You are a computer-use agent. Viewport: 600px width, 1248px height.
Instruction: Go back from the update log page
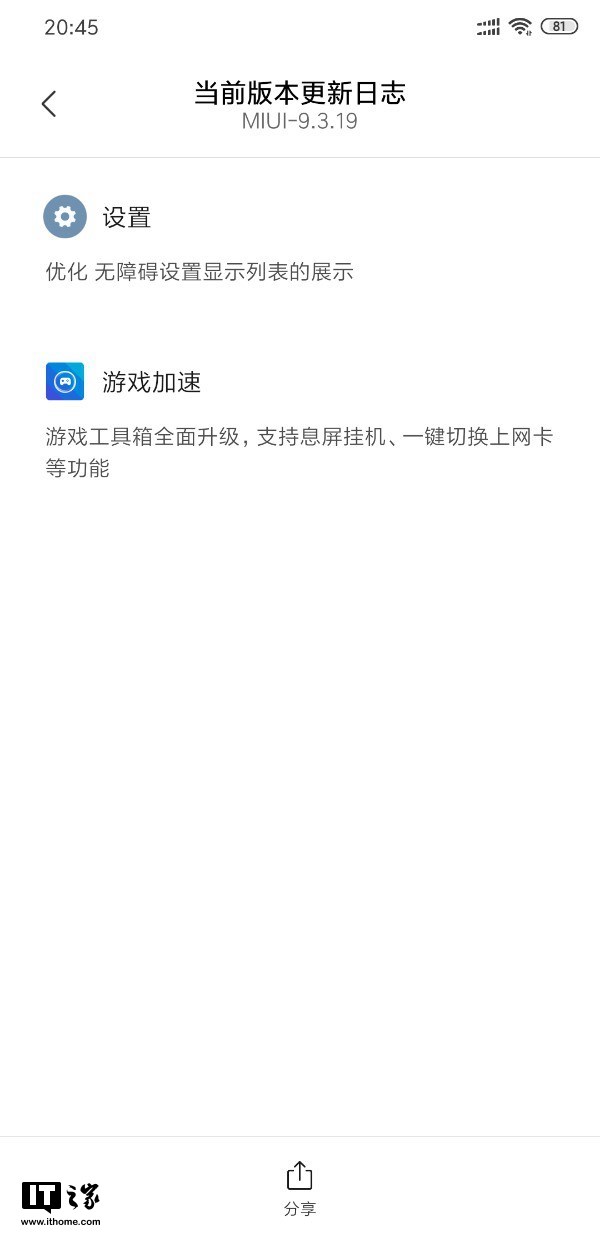coord(48,104)
